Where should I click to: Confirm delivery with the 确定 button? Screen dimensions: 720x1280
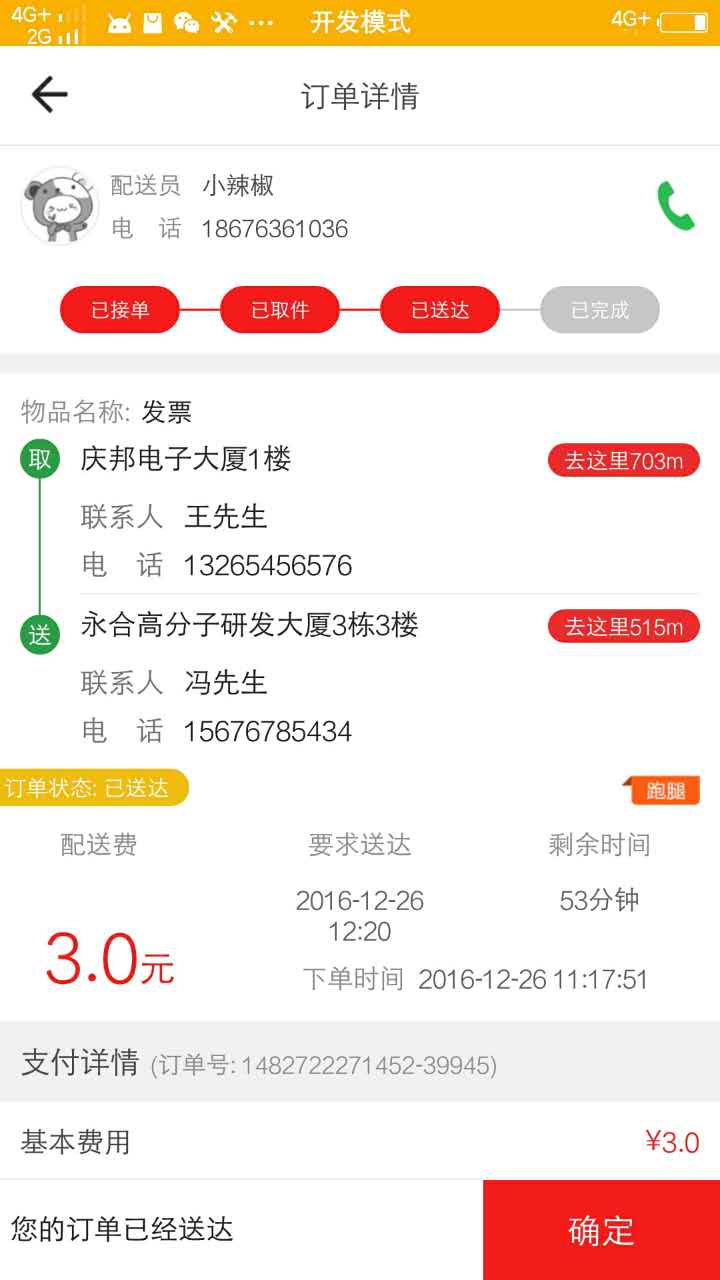(601, 1230)
